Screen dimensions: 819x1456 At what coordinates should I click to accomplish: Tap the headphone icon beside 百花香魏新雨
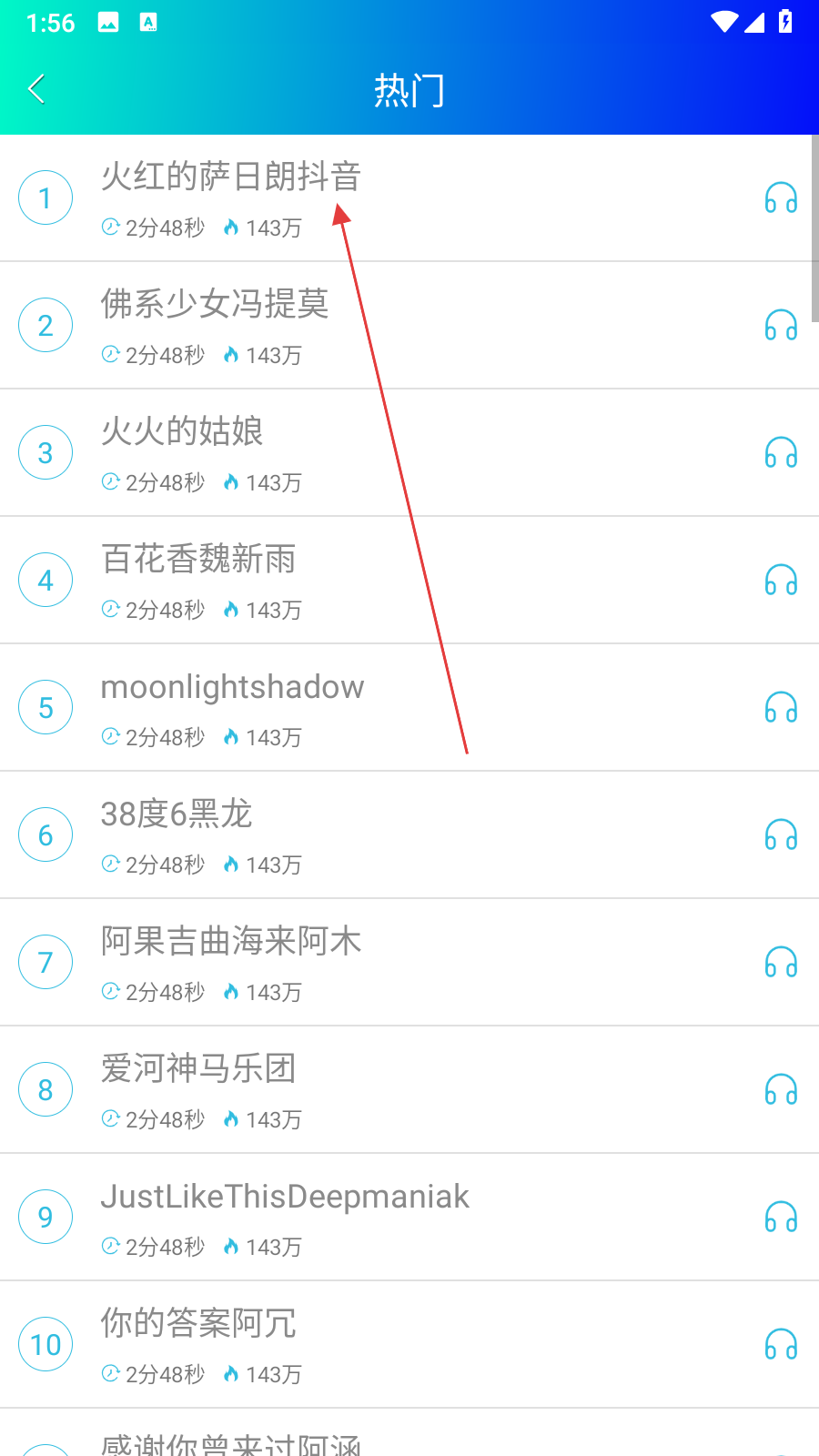coord(780,581)
